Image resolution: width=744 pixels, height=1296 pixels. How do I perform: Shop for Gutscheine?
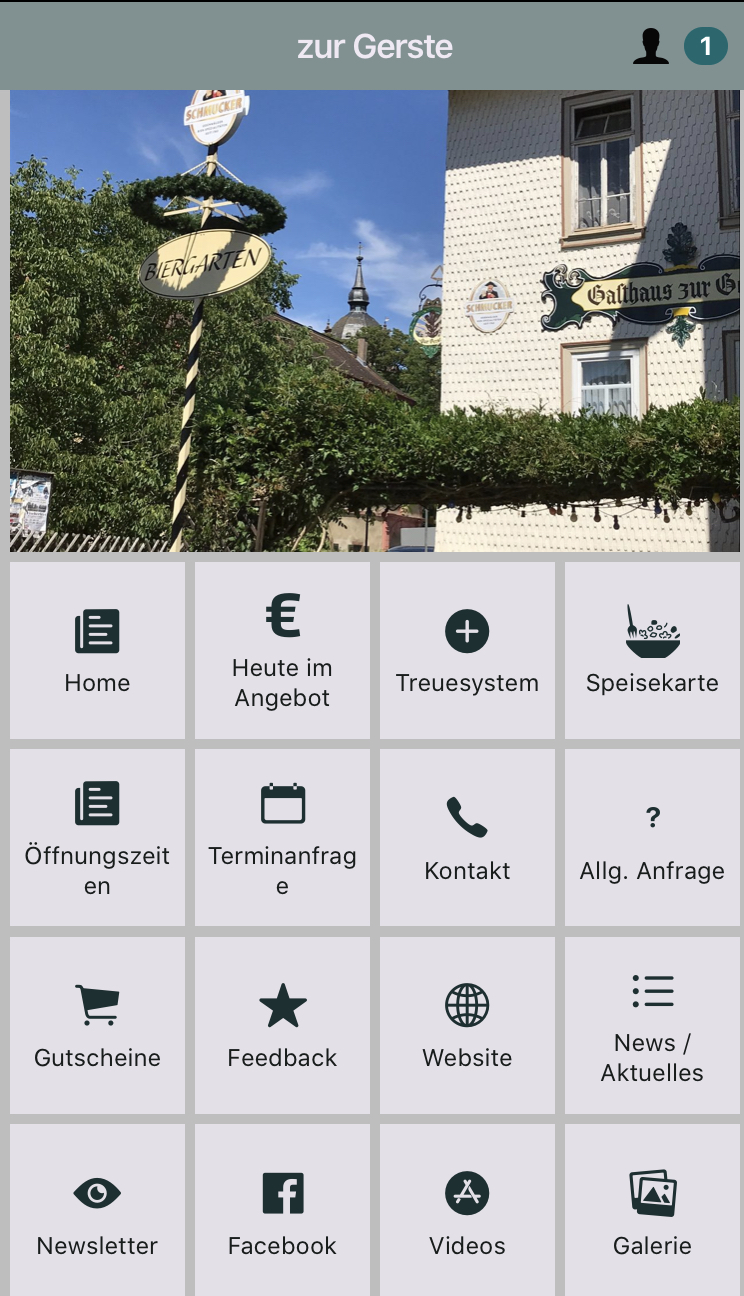(x=97, y=1025)
